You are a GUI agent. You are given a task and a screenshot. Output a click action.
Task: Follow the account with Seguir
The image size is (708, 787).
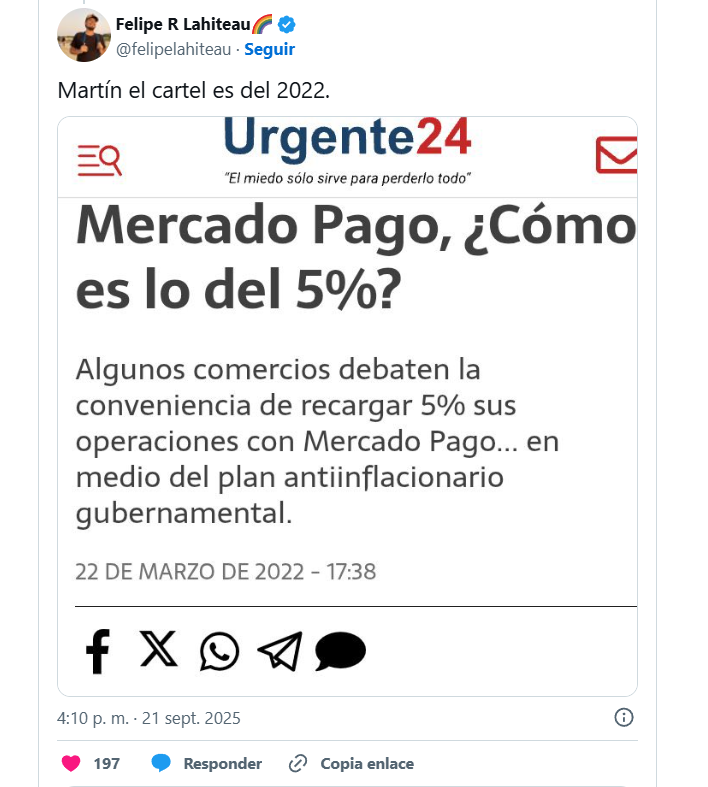point(269,49)
